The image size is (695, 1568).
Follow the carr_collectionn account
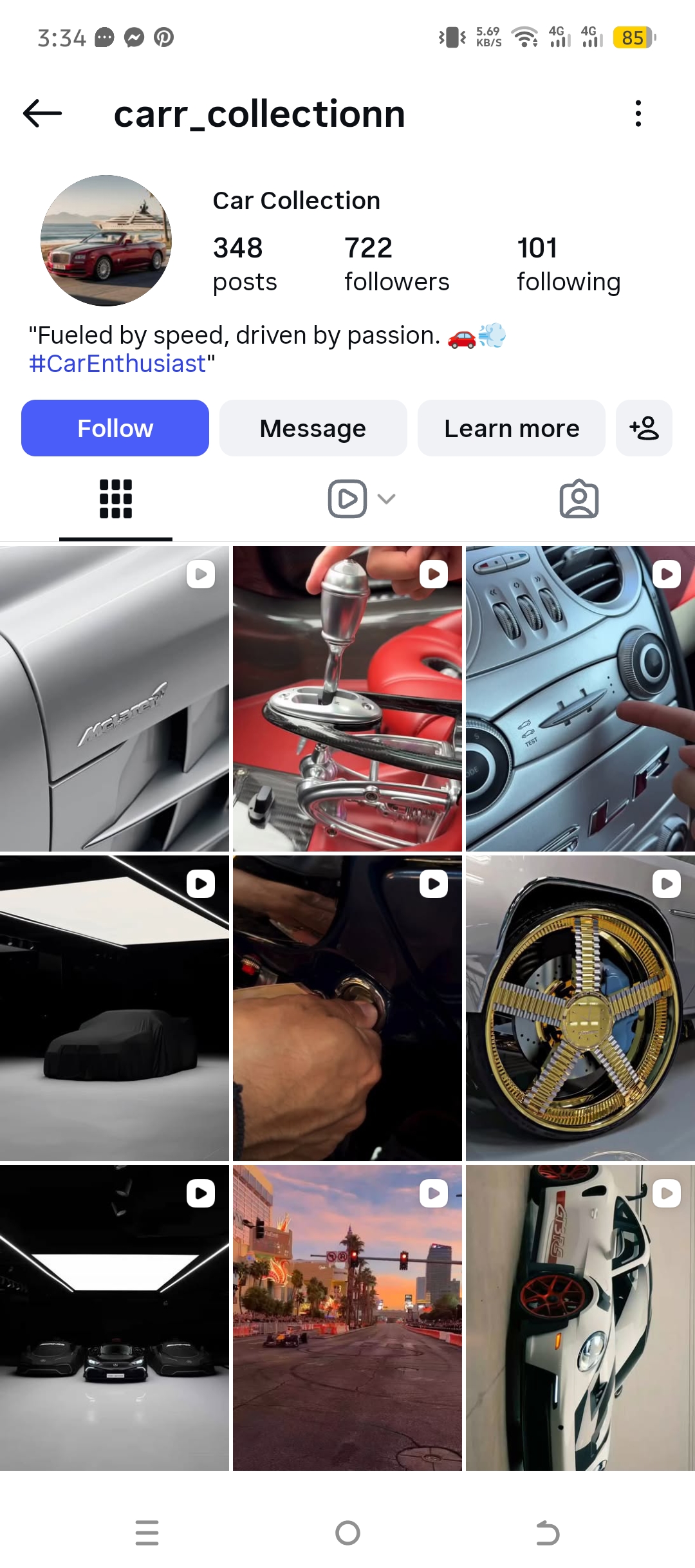[x=115, y=427]
